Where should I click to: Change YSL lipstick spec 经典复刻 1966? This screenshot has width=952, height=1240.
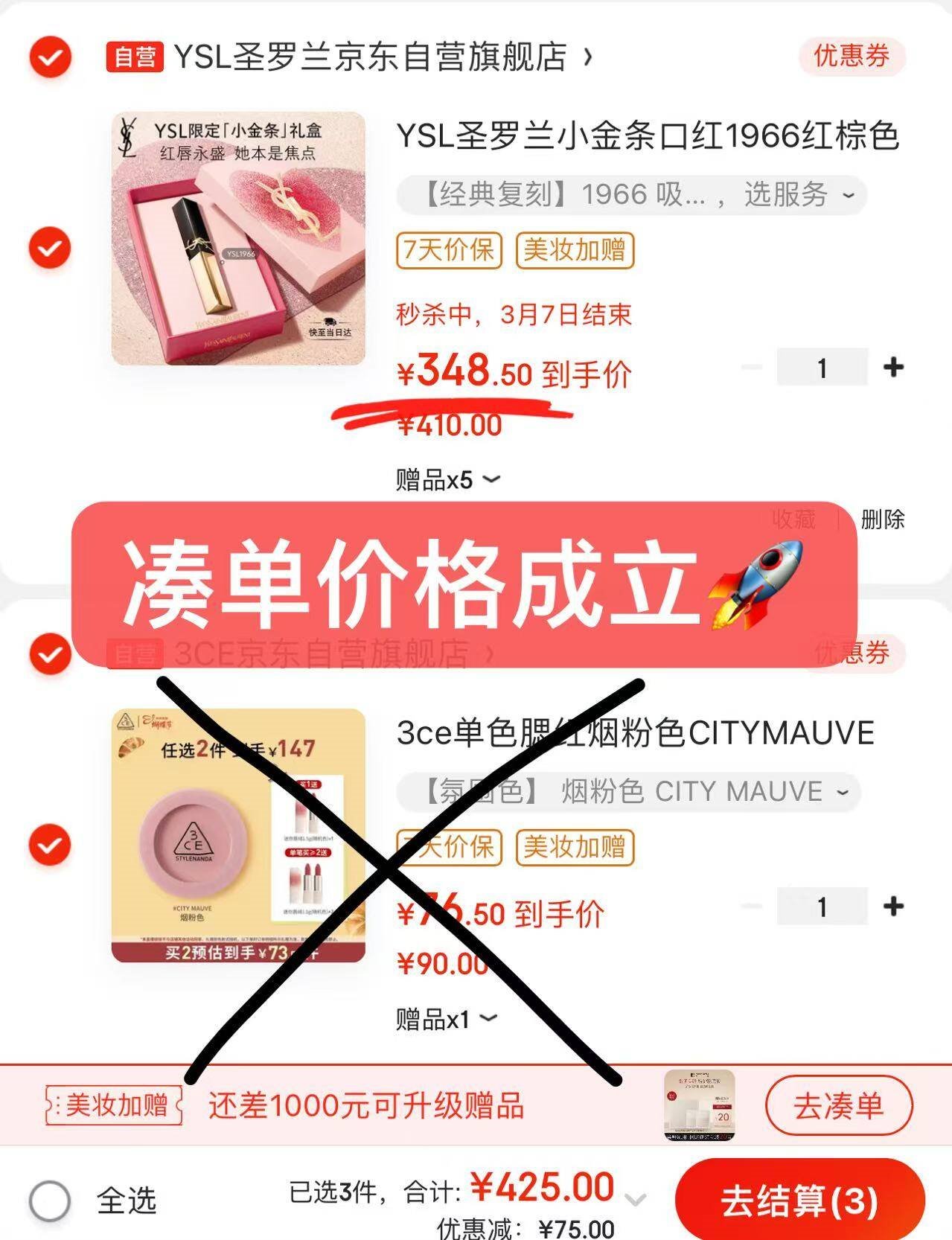tap(631, 195)
